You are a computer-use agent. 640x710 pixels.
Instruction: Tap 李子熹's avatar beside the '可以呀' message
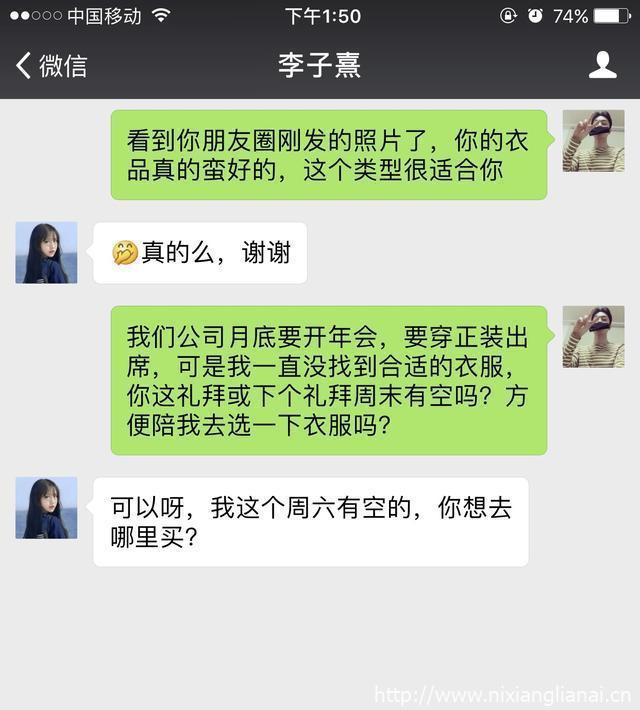pyautogui.click(x=46, y=508)
